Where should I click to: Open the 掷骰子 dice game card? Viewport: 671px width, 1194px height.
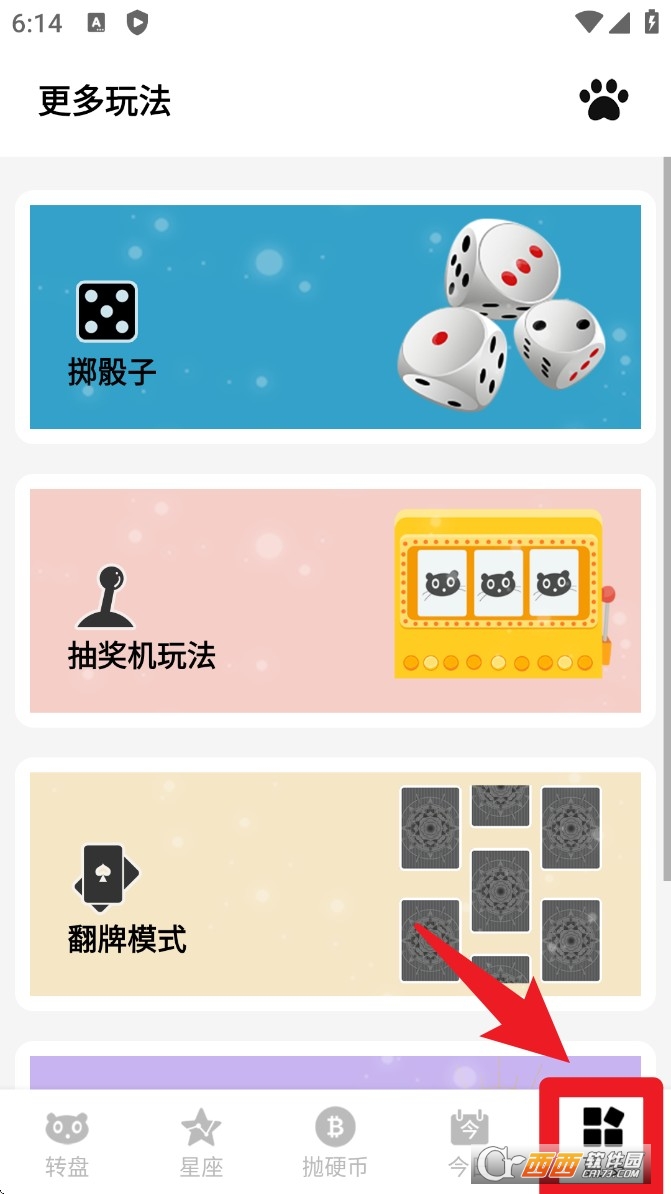click(335, 317)
